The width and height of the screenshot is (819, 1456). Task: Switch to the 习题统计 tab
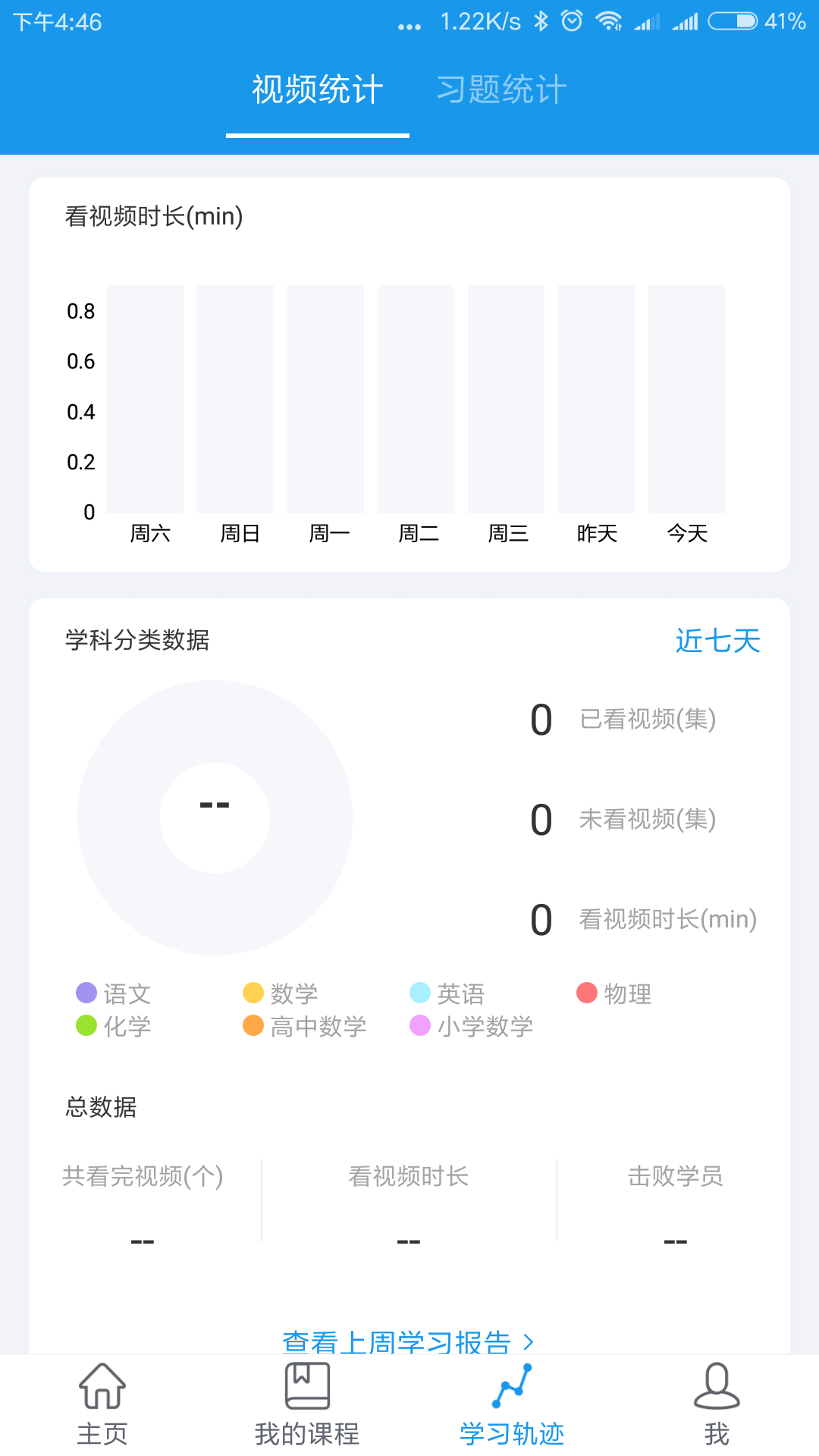501,89
